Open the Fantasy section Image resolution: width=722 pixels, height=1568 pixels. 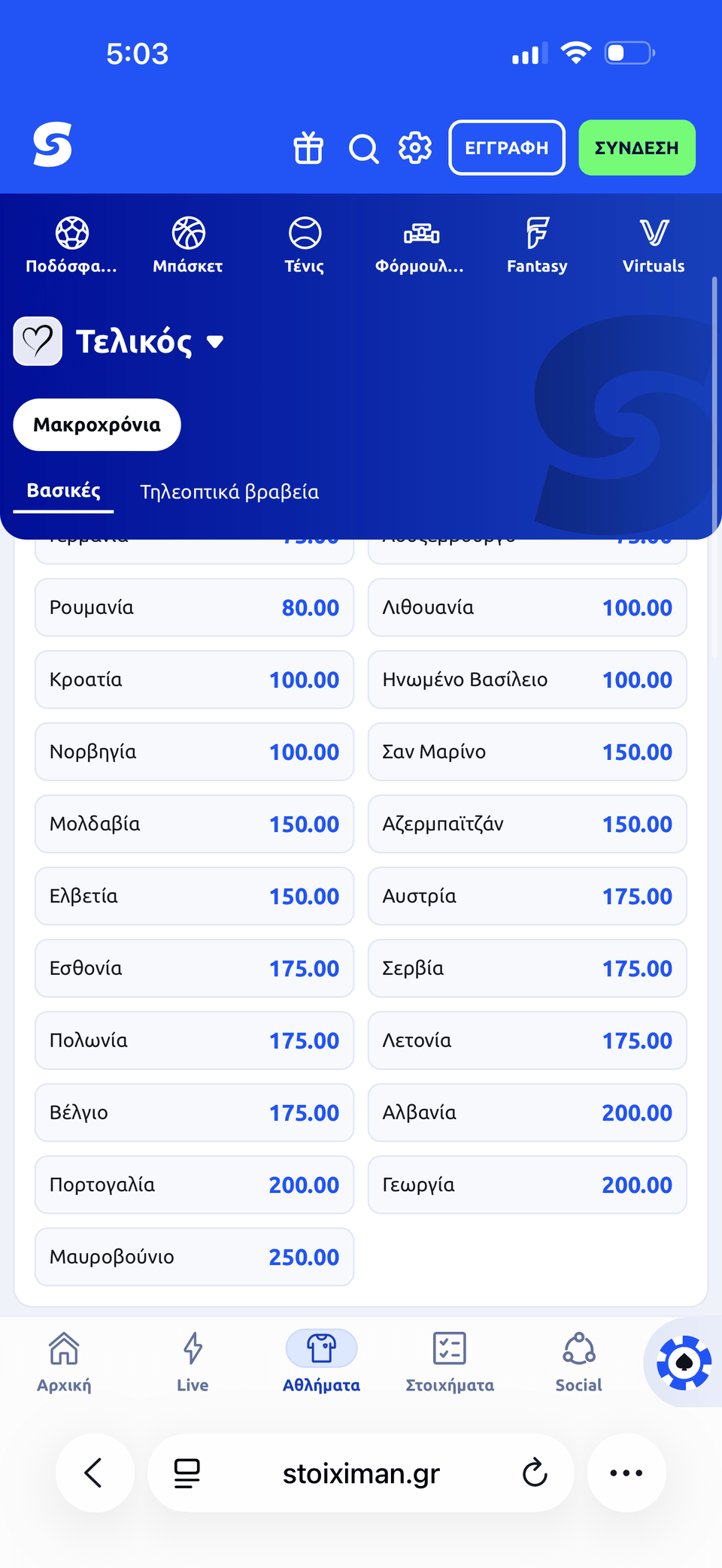click(x=537, y=245)
